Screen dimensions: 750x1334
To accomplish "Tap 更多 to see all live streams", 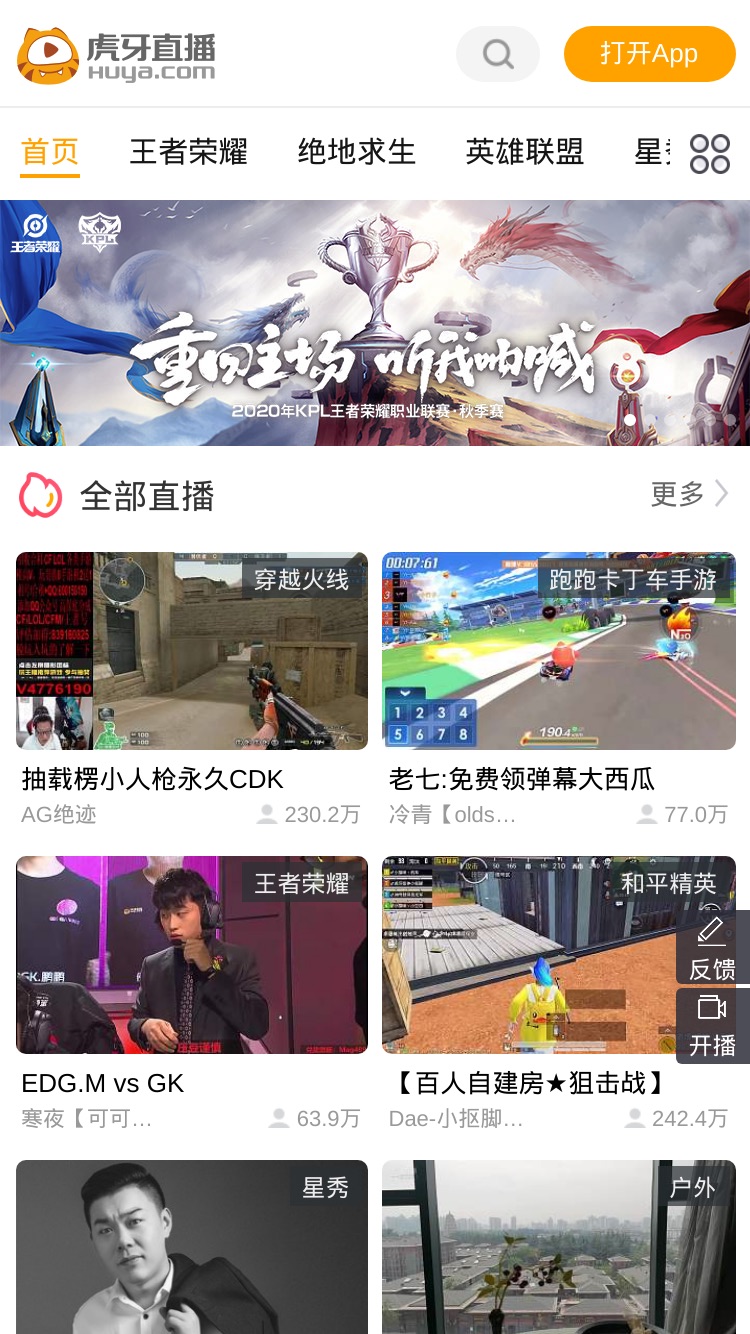I will click(690, 494).
